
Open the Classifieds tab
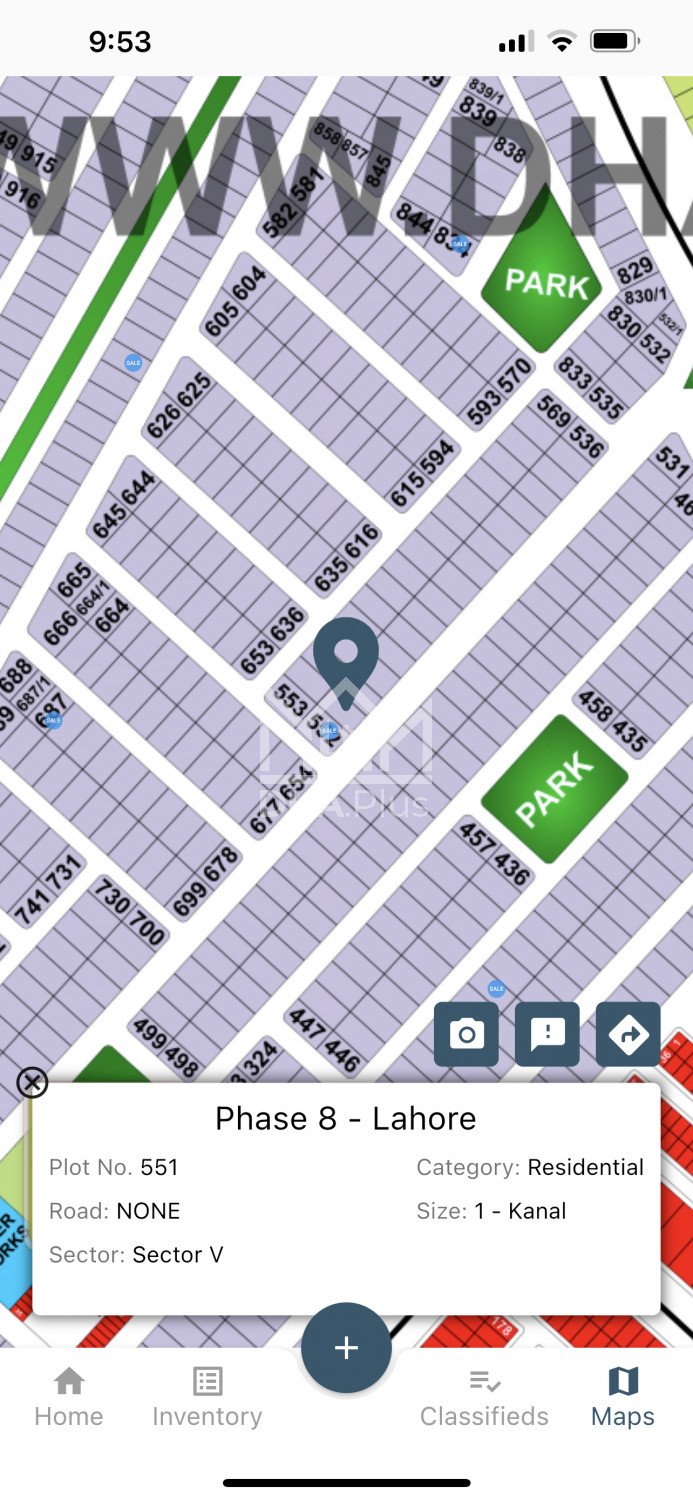(484, 1398)
